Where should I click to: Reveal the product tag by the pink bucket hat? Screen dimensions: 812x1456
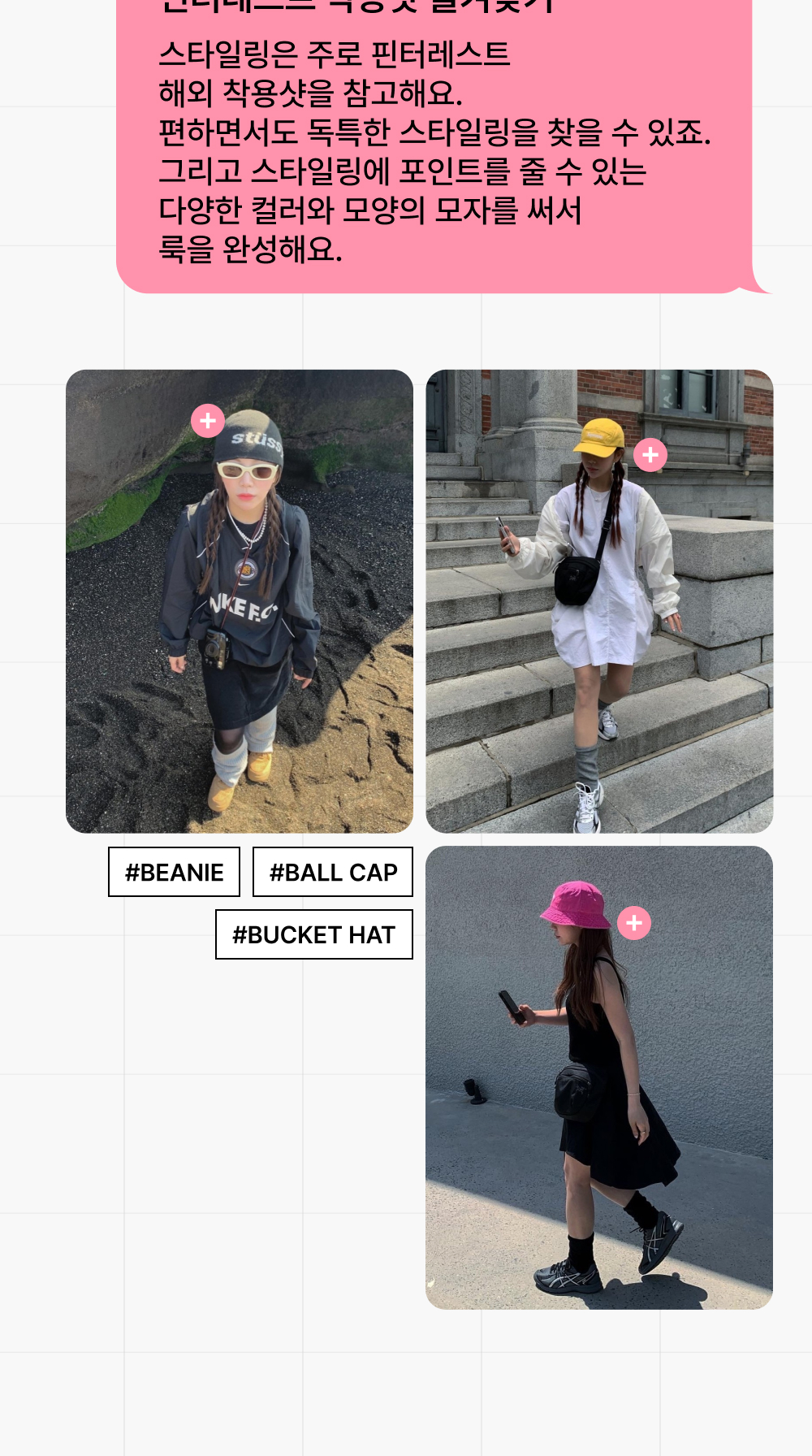tap(634, 923)
